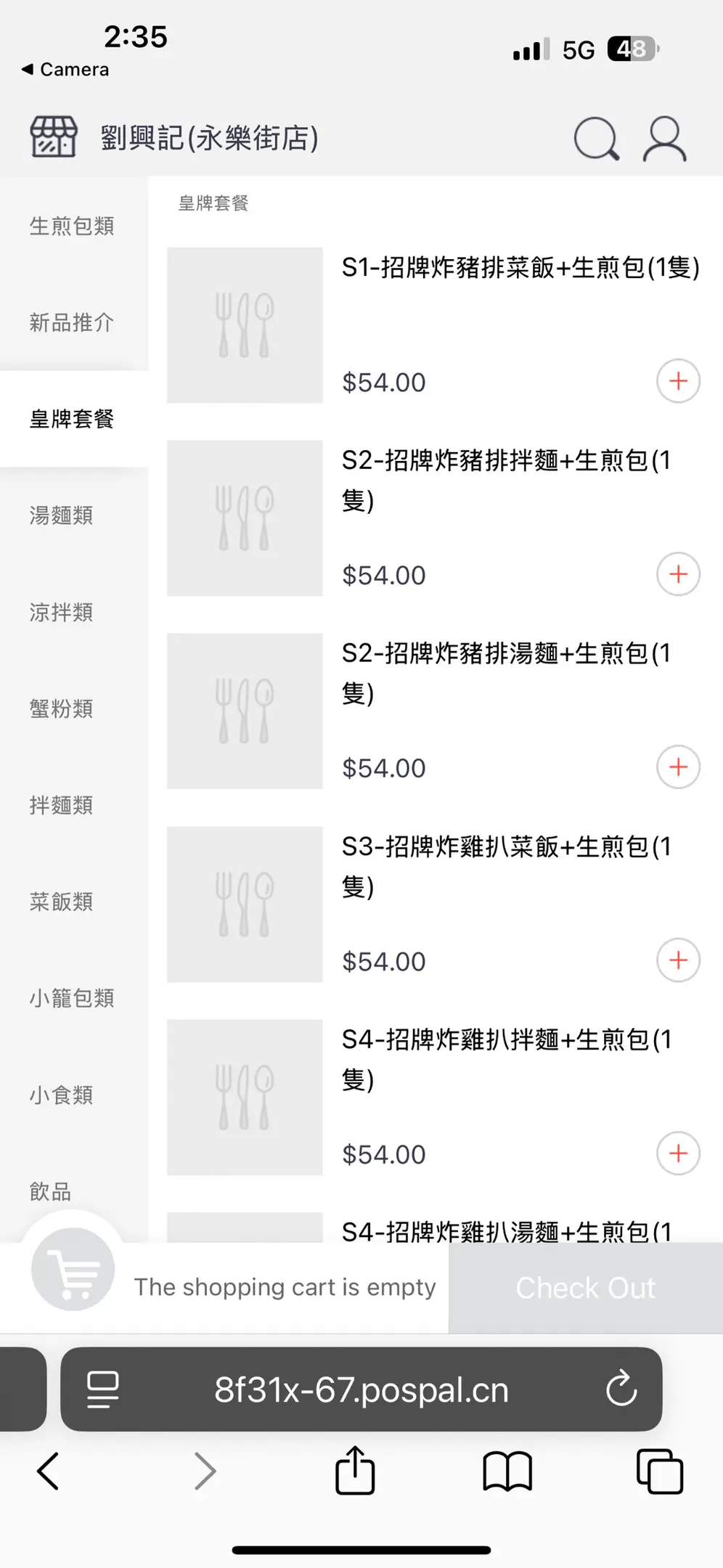Open the 小食類 category

click(x=62, y=1095)
